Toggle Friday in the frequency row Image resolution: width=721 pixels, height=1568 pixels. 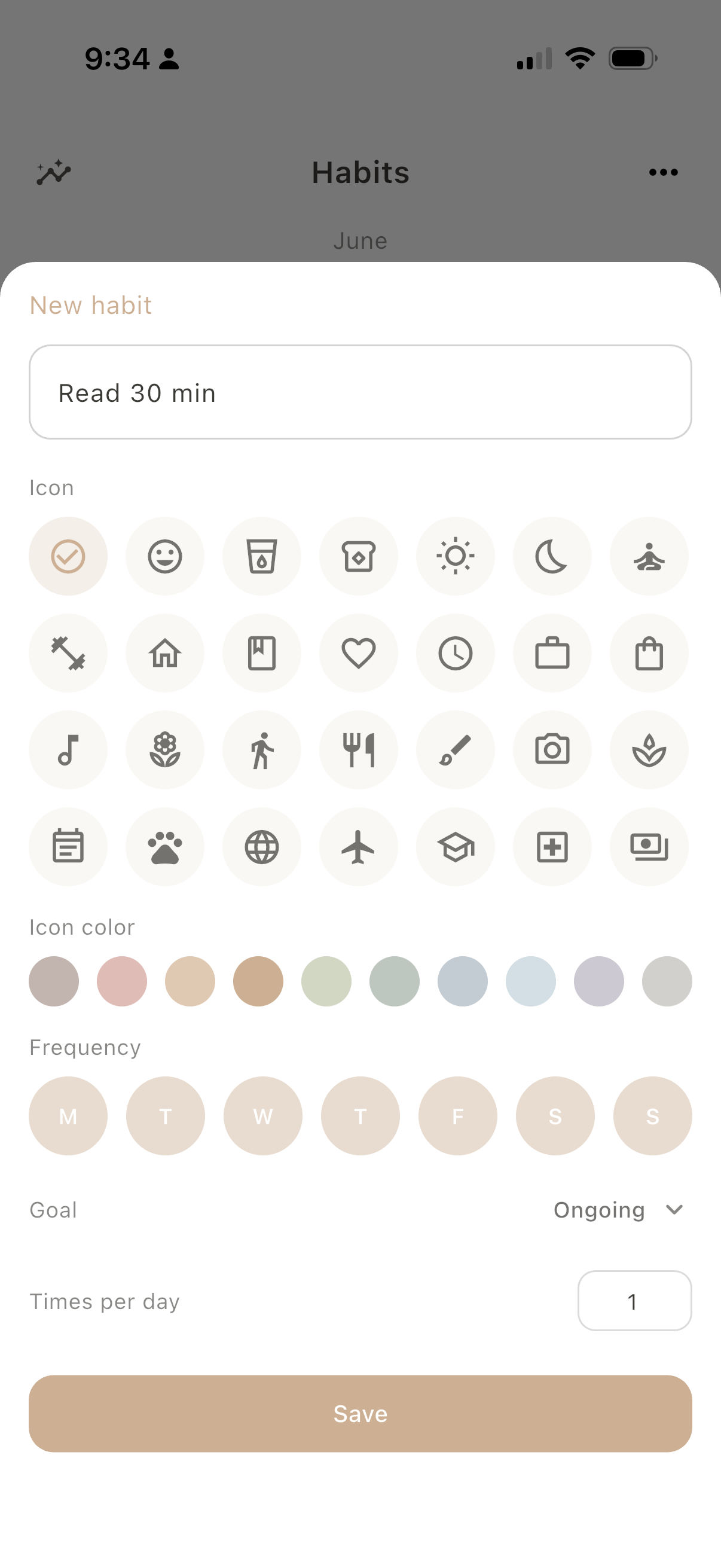(x=457, y=1116)
